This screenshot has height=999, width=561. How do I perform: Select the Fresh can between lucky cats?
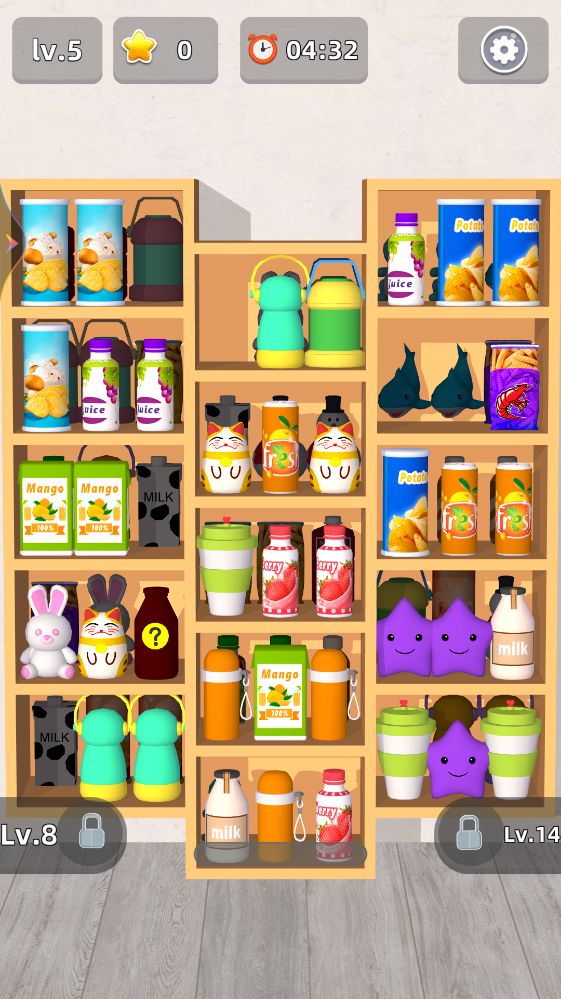(x=280, y=444)
